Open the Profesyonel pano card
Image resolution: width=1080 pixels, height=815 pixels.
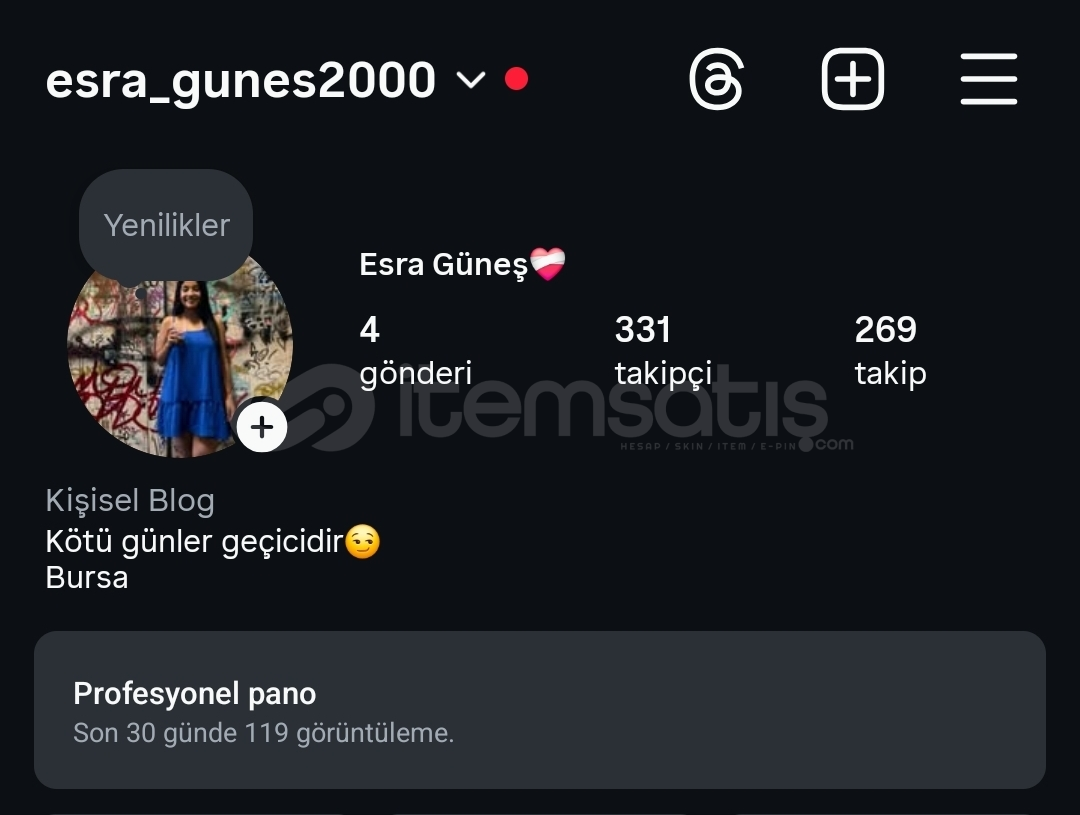click(540, 710)
